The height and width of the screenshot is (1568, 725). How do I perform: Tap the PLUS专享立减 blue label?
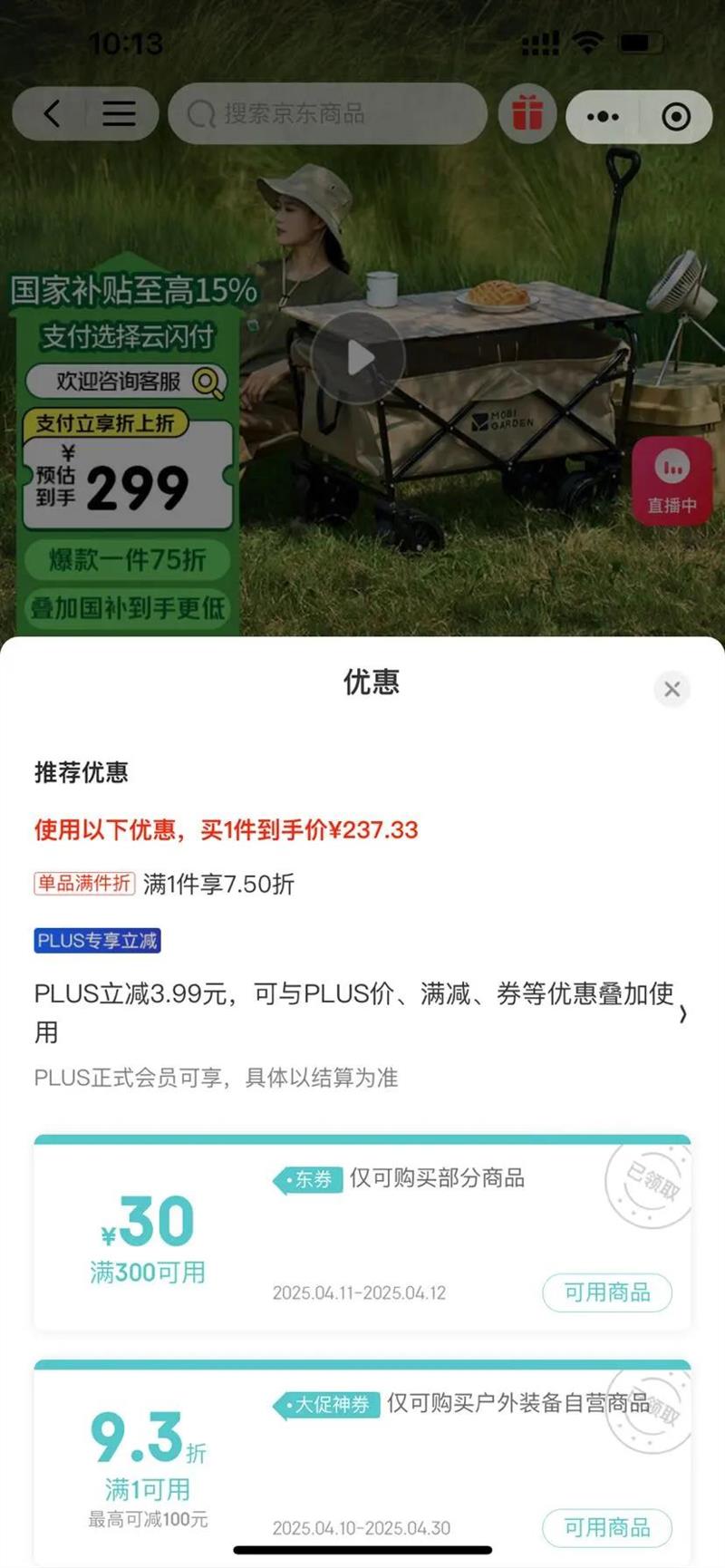[x=95, y=941]
